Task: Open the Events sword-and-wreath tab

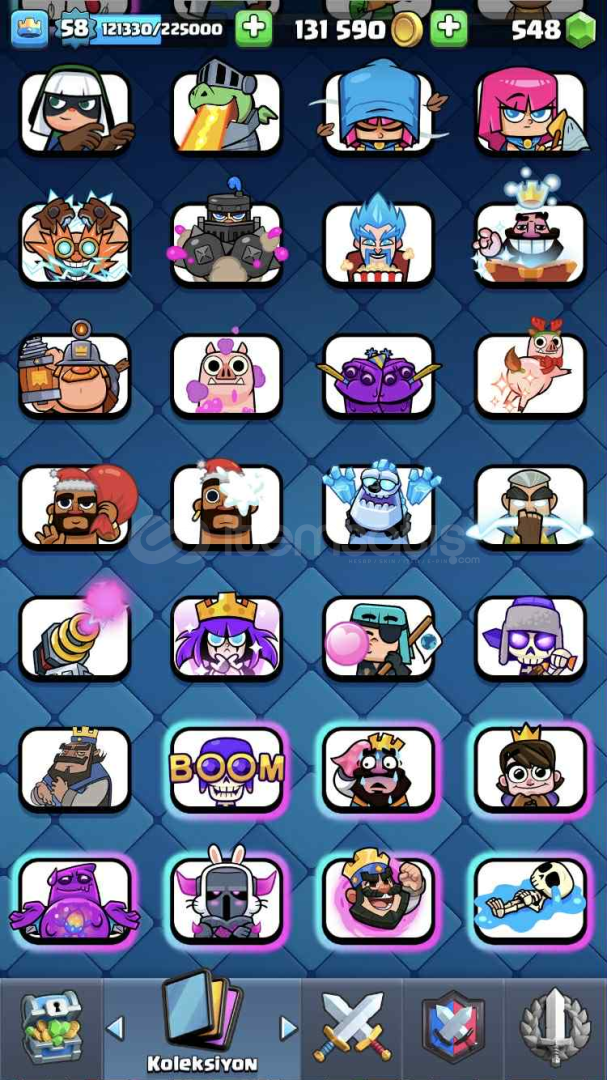Action: click(555, 1027)
